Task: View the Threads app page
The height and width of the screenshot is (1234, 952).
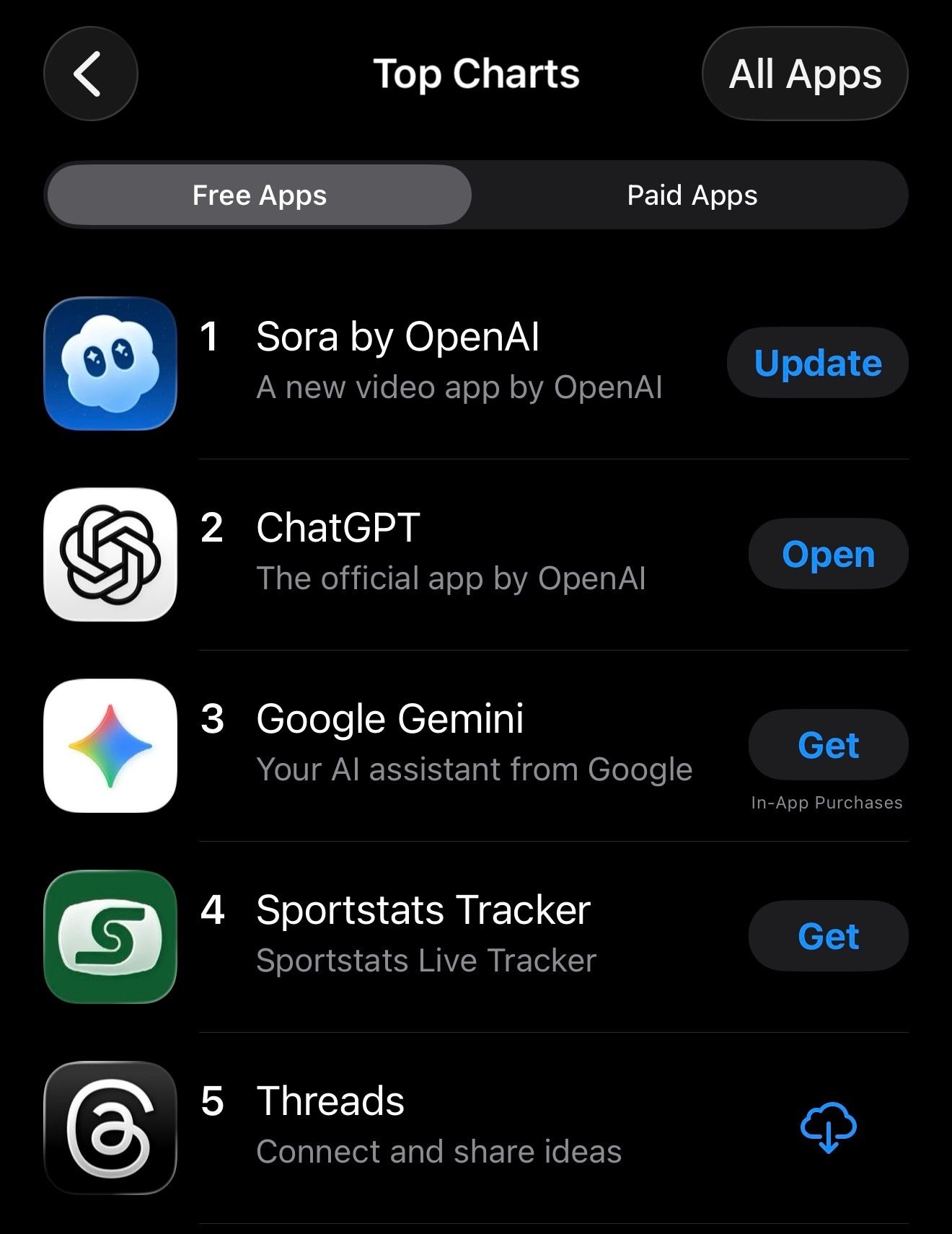Action: pyautogui.click(x=330, y=1101)
